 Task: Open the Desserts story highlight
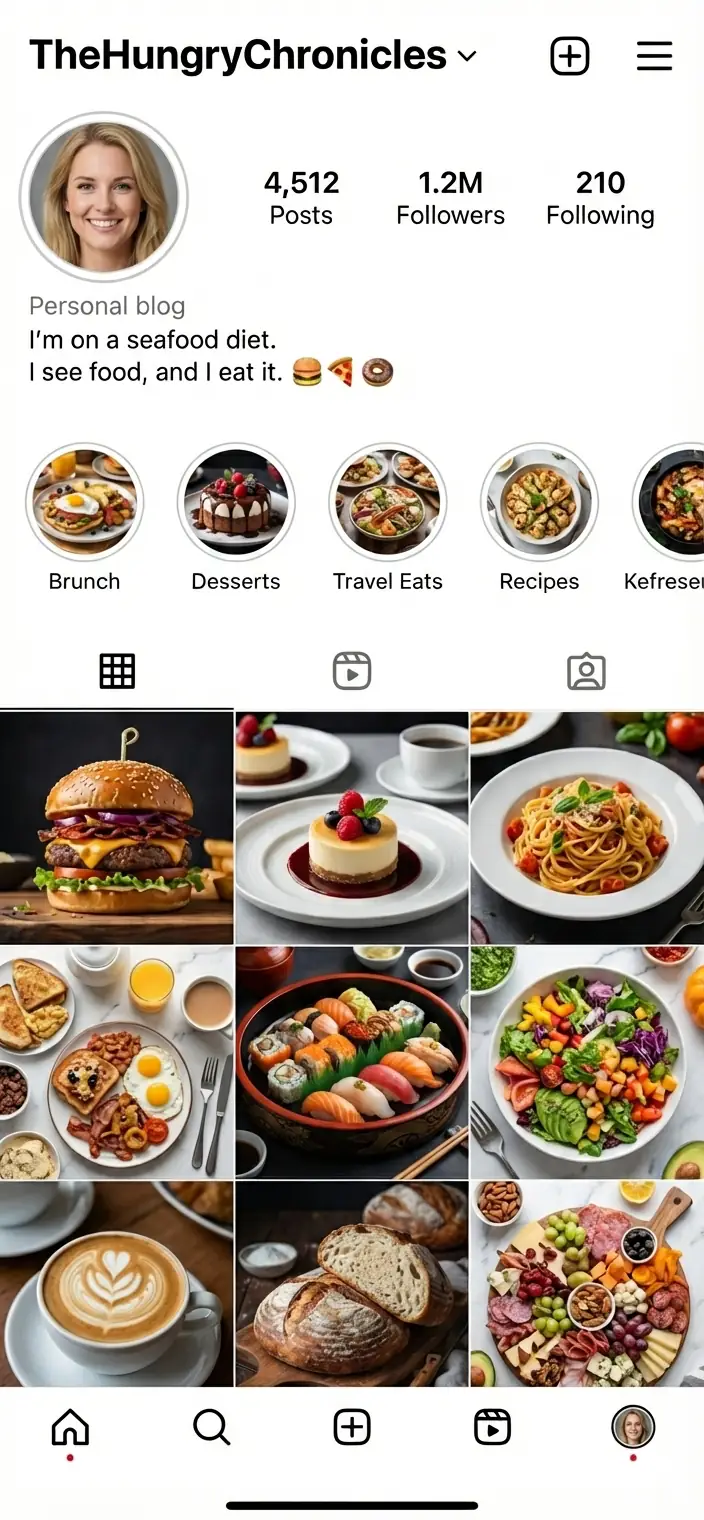coord(236,502)
